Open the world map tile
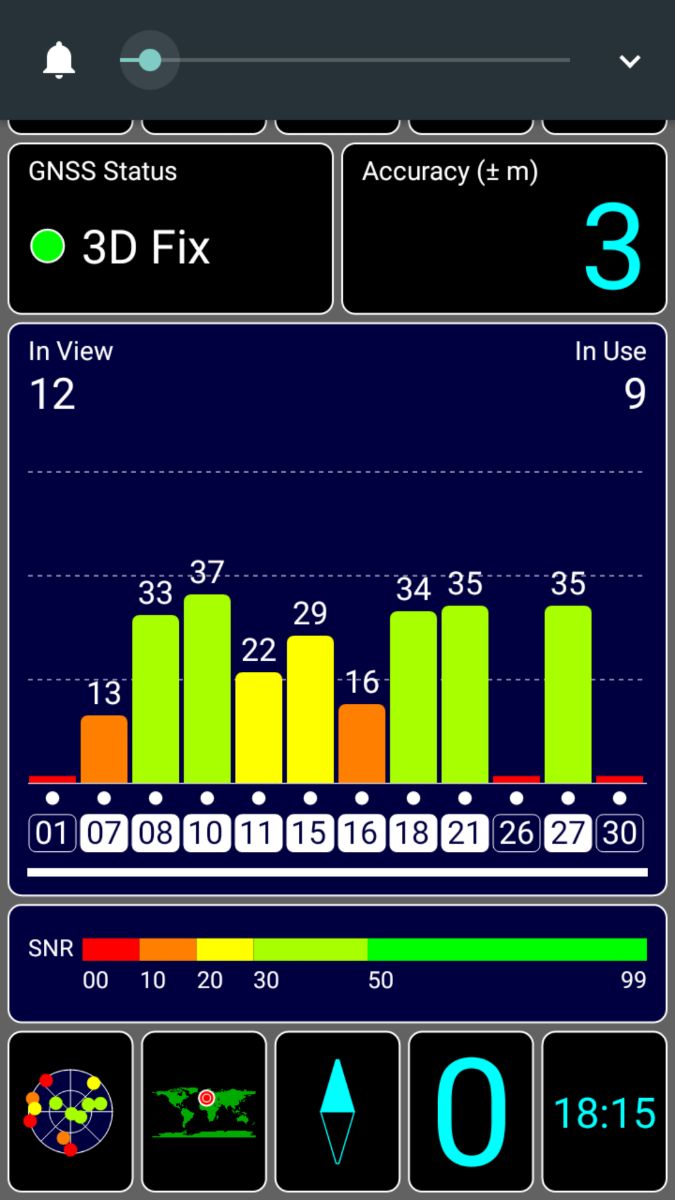 [204, 1110]
